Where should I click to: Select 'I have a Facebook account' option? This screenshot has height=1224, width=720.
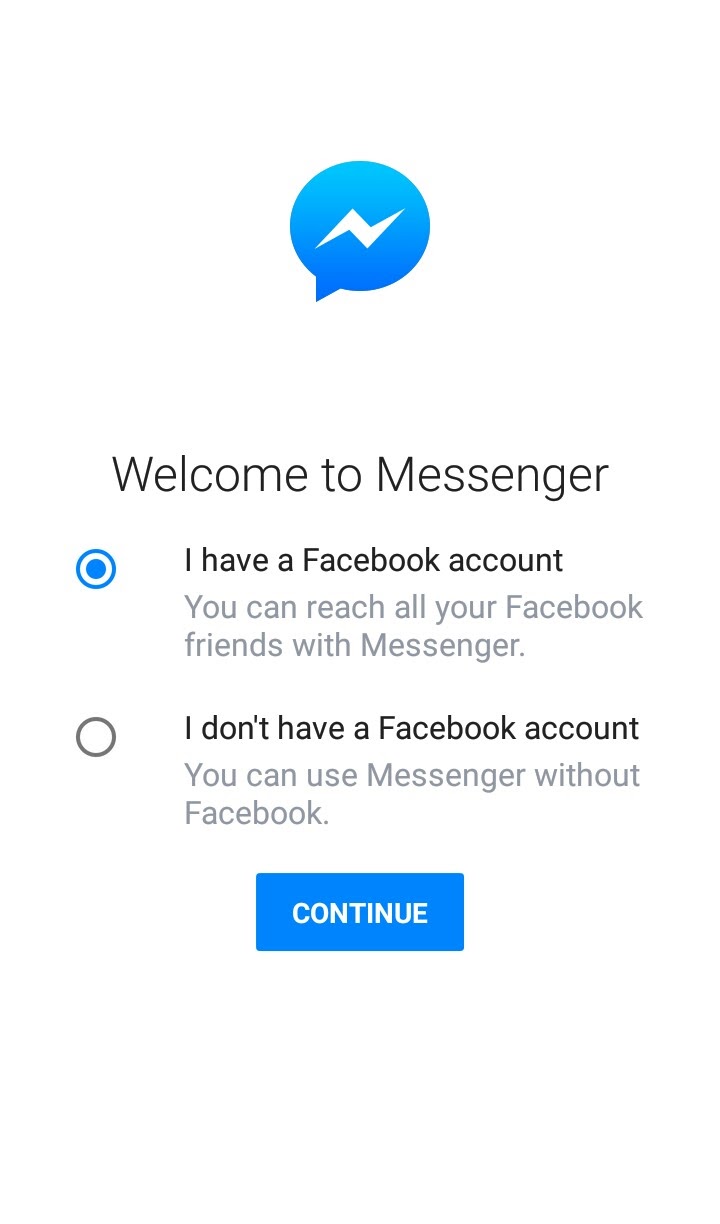coord(96,569)
